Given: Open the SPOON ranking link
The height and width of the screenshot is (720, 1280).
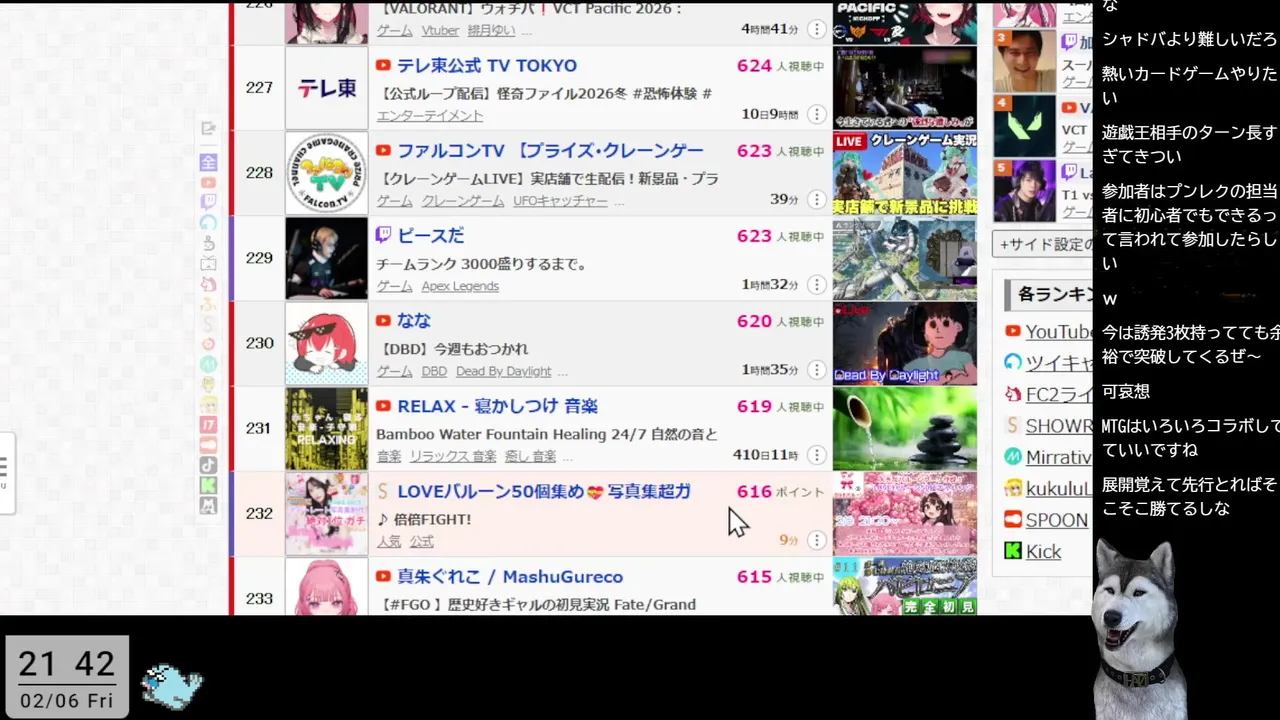Looking at the screenshot, I should 1055,520.
